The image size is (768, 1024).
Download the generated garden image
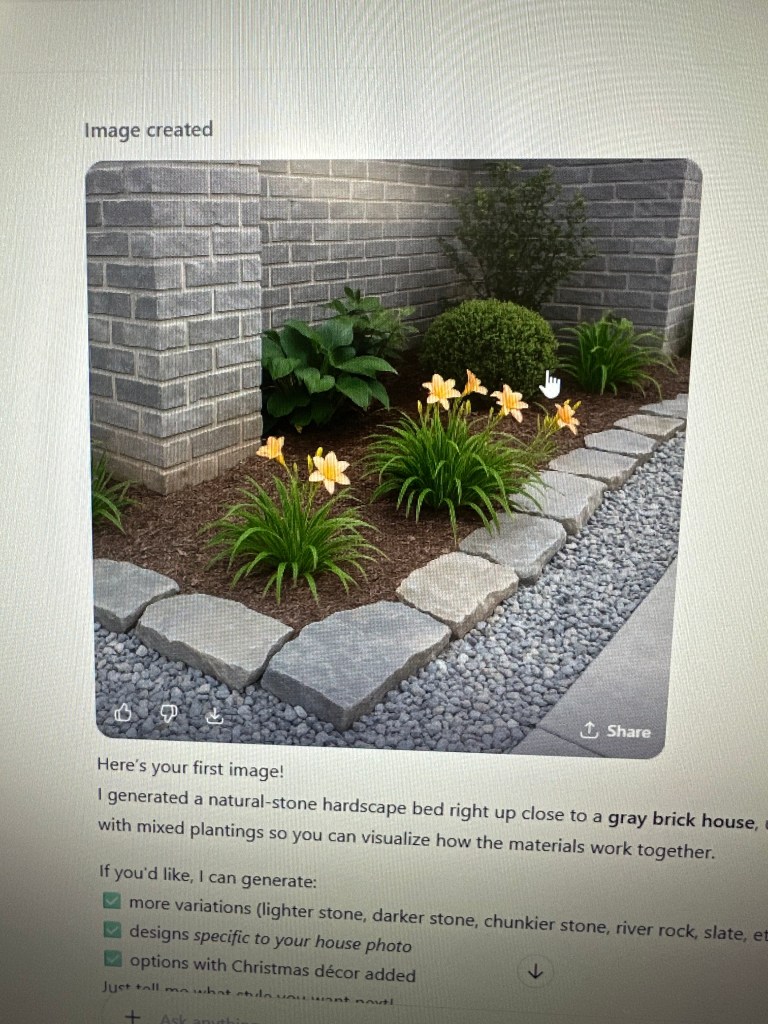[x=214, y=715]
